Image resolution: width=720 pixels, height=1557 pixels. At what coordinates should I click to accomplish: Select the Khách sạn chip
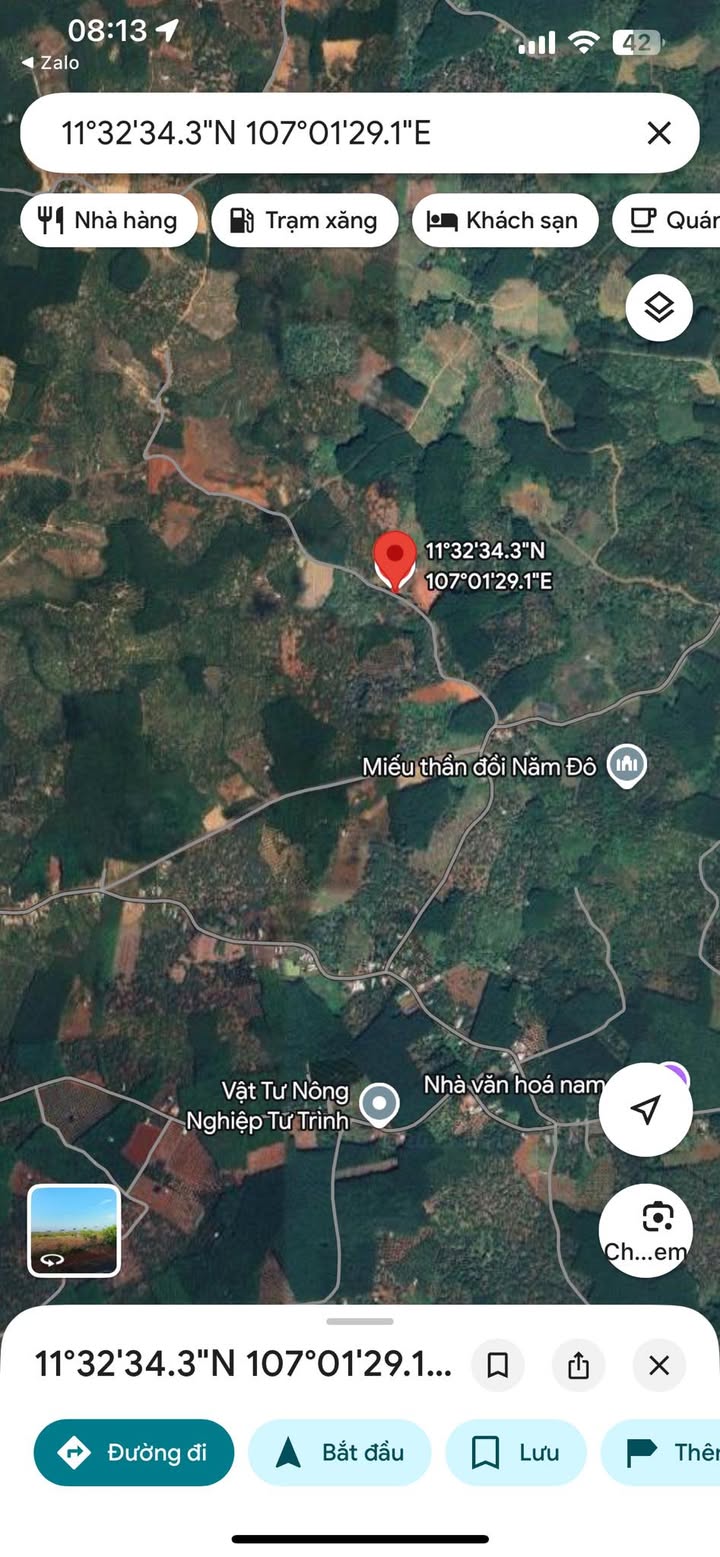[x=504, y=221]
